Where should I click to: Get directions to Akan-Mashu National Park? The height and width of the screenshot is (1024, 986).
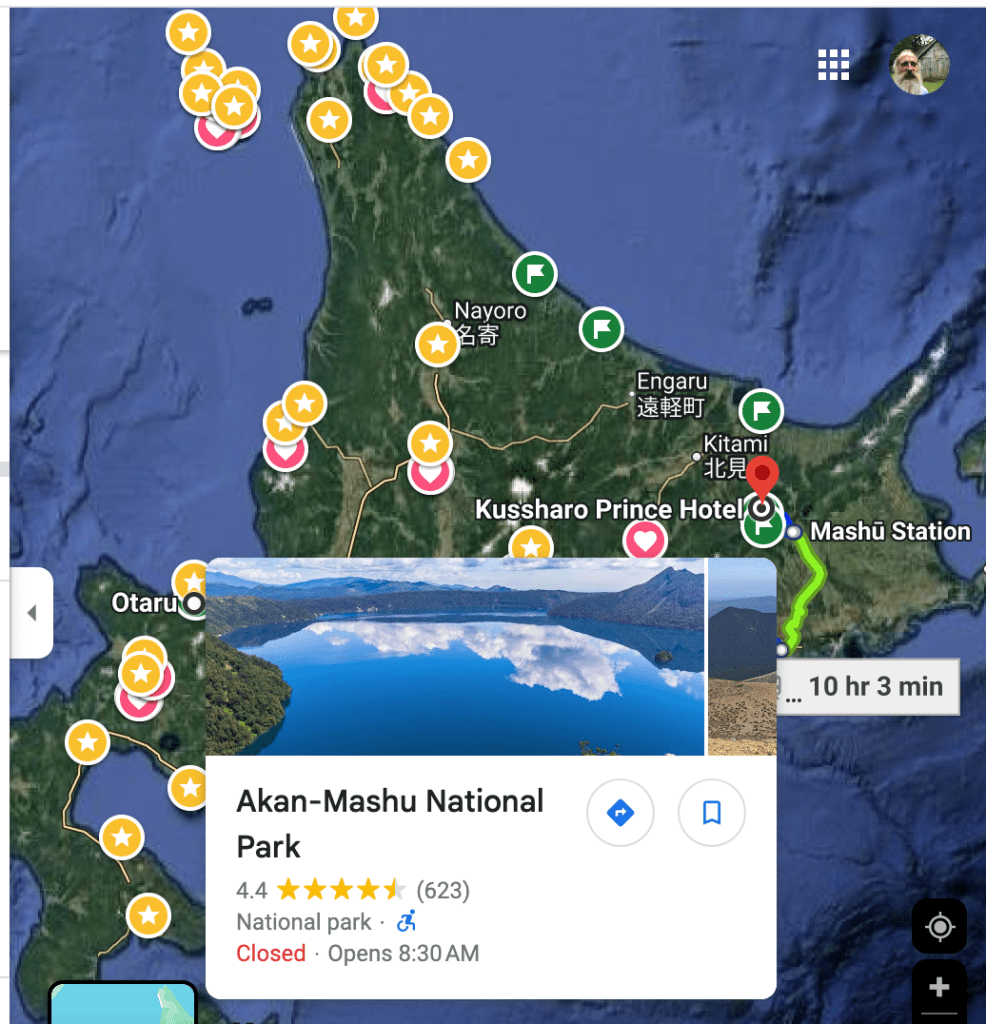pyautogui.click(x=620, y=813)
